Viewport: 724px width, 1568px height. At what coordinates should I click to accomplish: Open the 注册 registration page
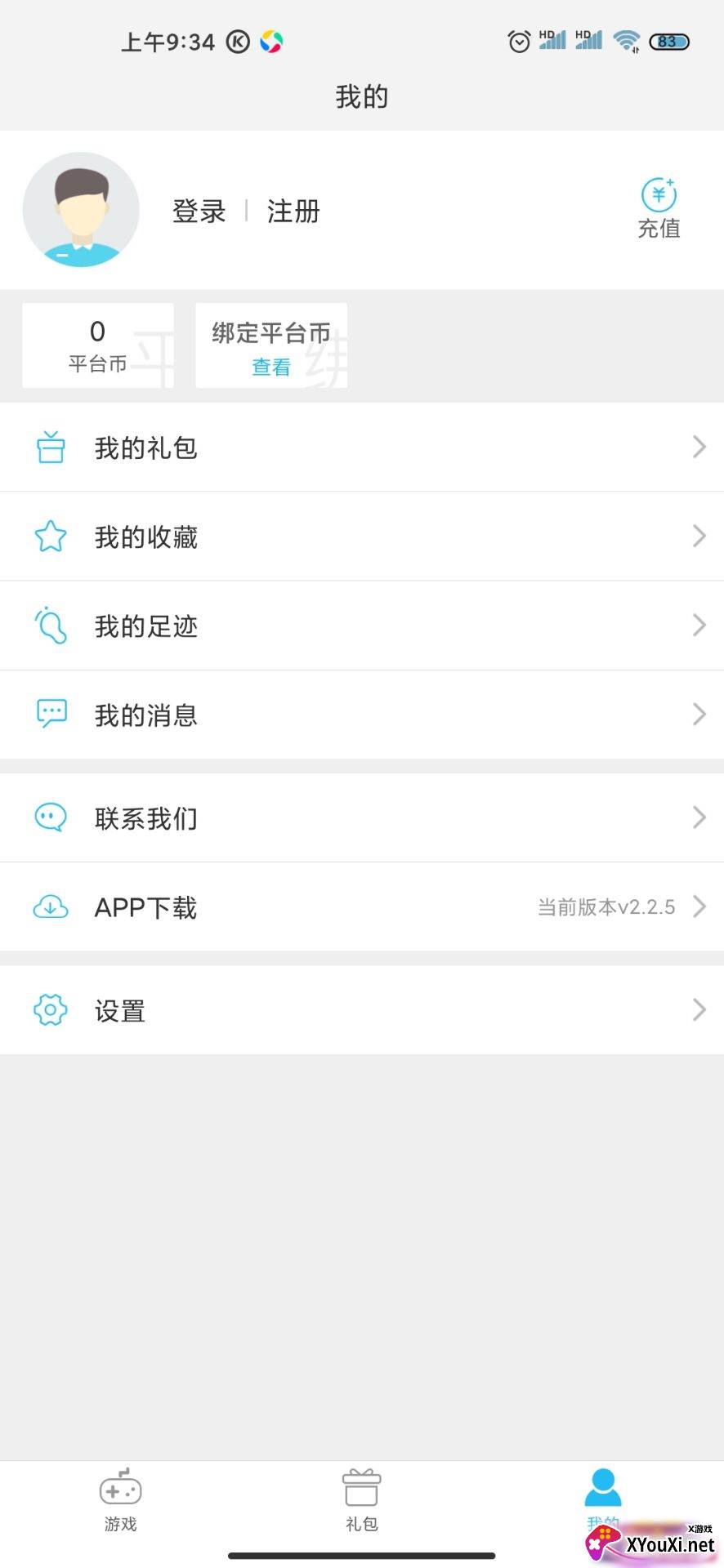pos(293,212)
